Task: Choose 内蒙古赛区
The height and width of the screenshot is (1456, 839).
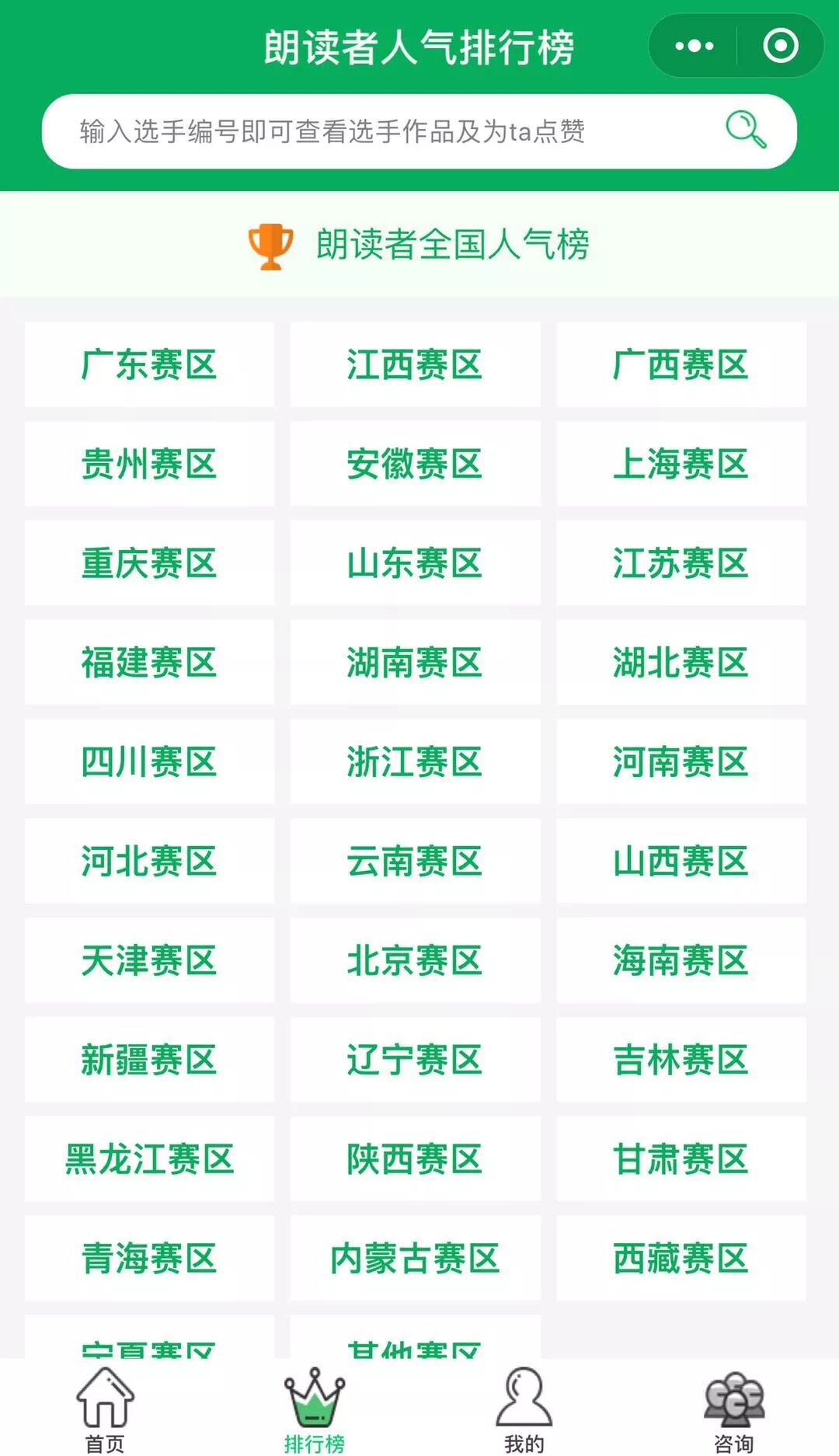Action: [x=415, y=1259]
